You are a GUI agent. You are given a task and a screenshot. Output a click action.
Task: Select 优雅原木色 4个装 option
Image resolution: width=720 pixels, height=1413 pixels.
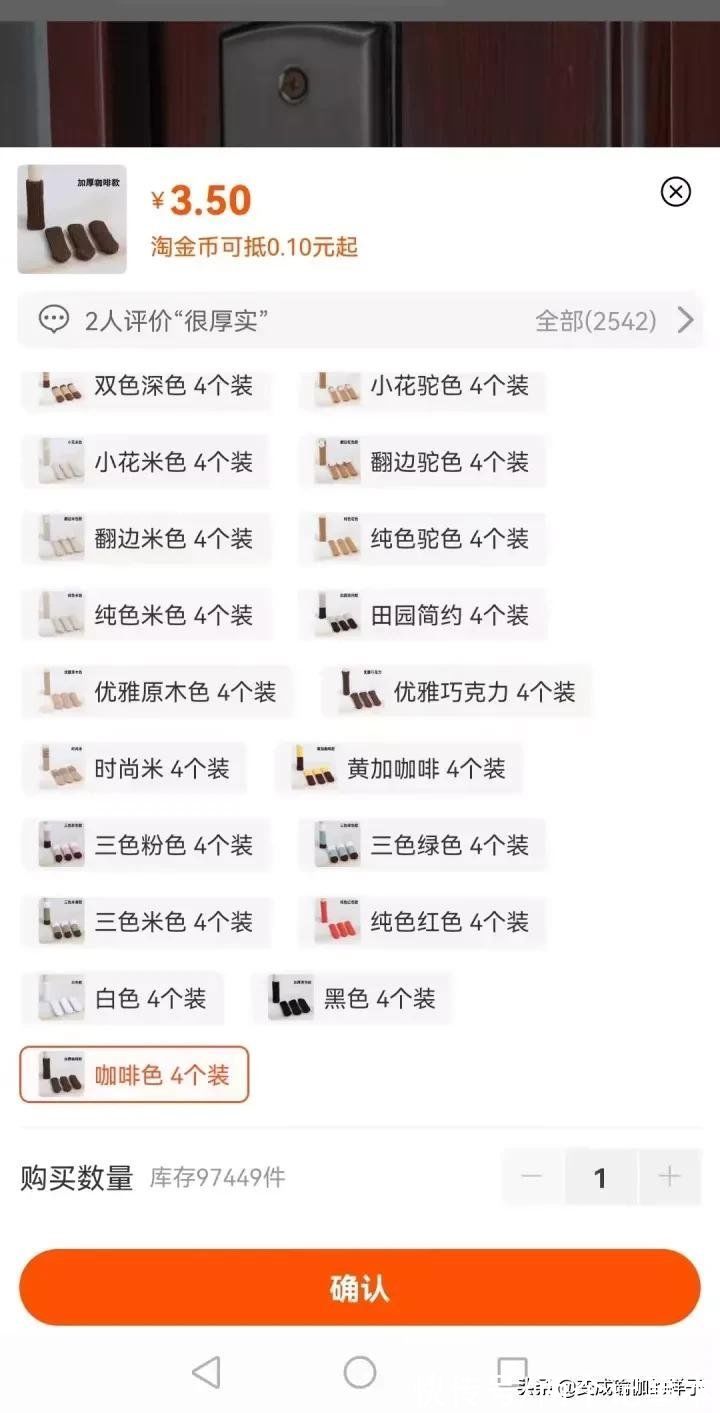[158, 692]
